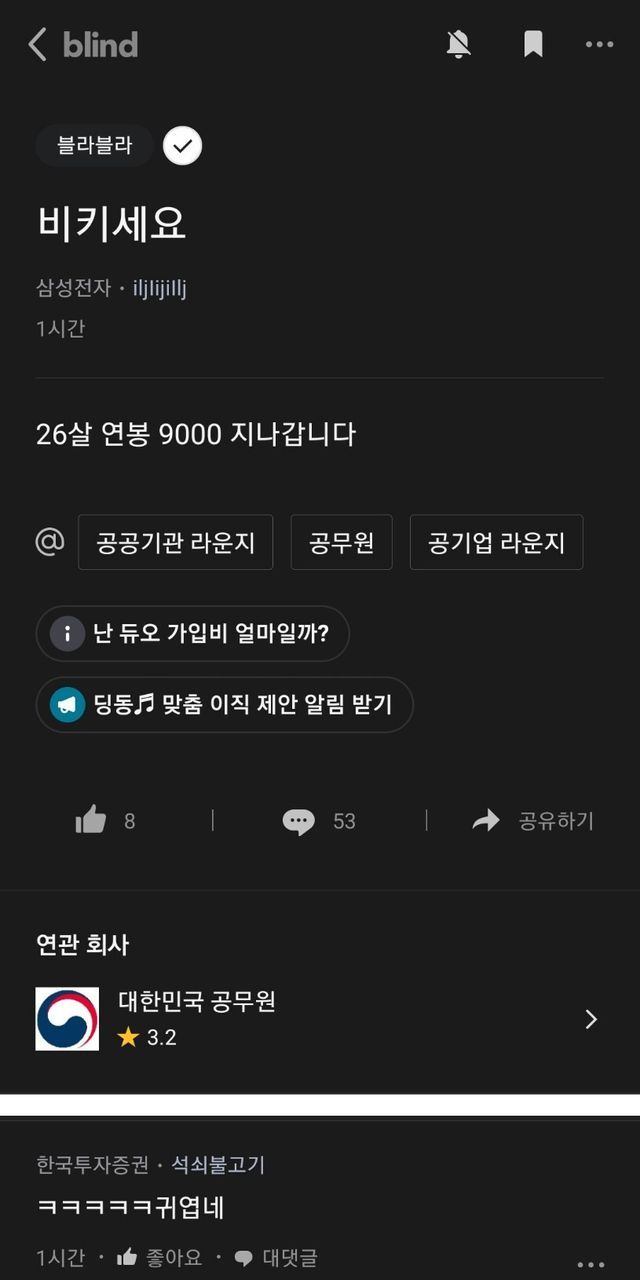Like 석쇠불고기's comment with 좋아요
Viewport: 640px width, 1280px height.
pyautogui.click(x=160, y=1257)
